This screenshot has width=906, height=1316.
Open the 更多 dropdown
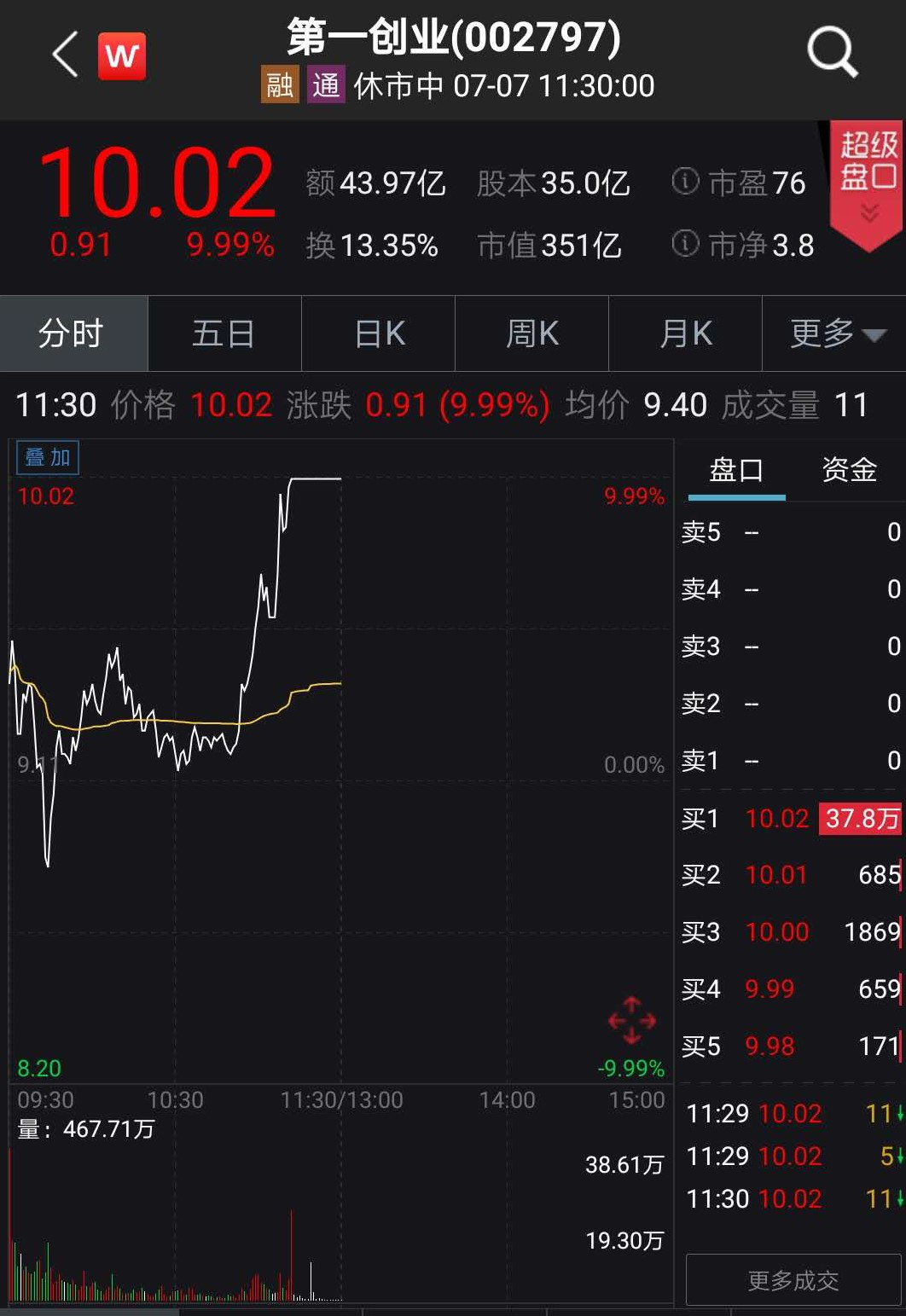[x=837, y=333]
